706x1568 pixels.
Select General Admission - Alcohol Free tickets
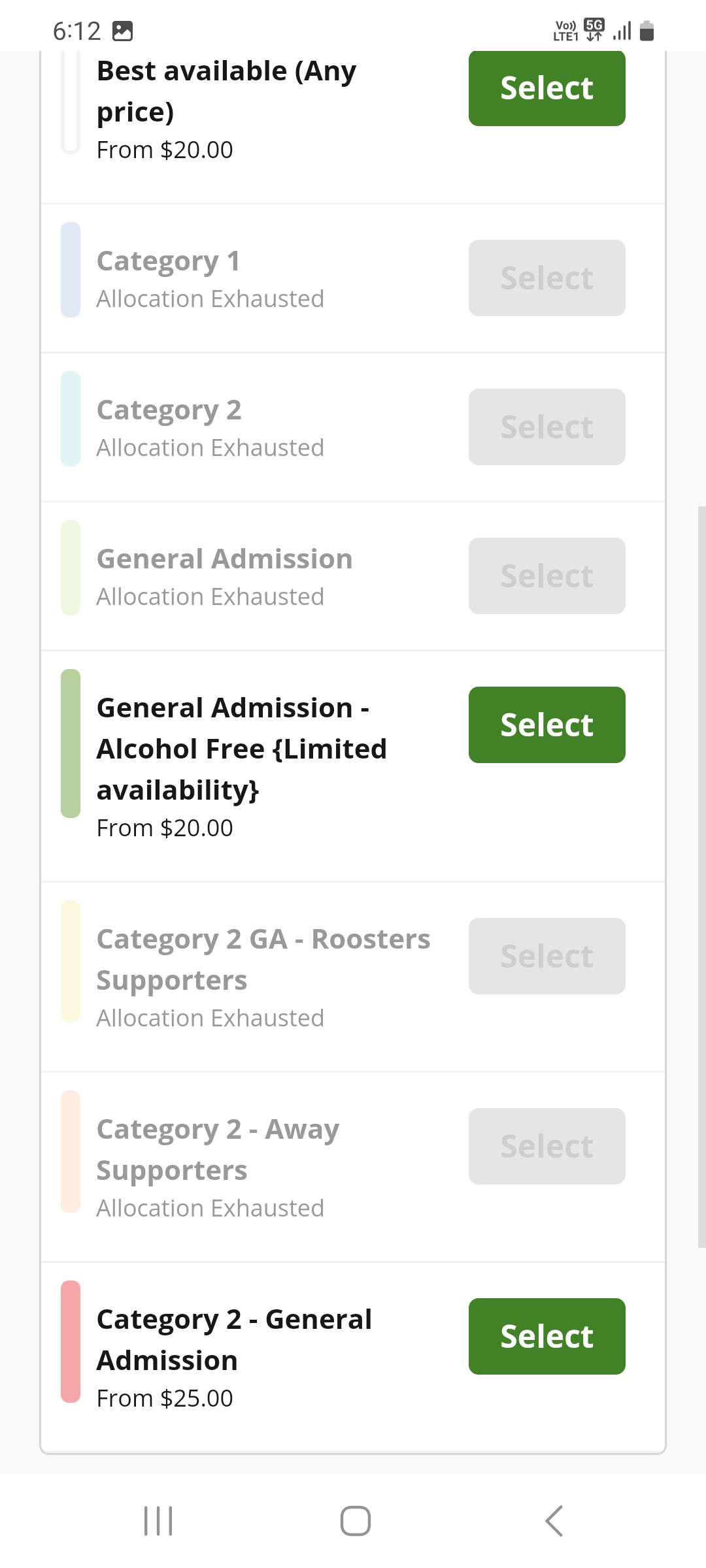[546, 725]
